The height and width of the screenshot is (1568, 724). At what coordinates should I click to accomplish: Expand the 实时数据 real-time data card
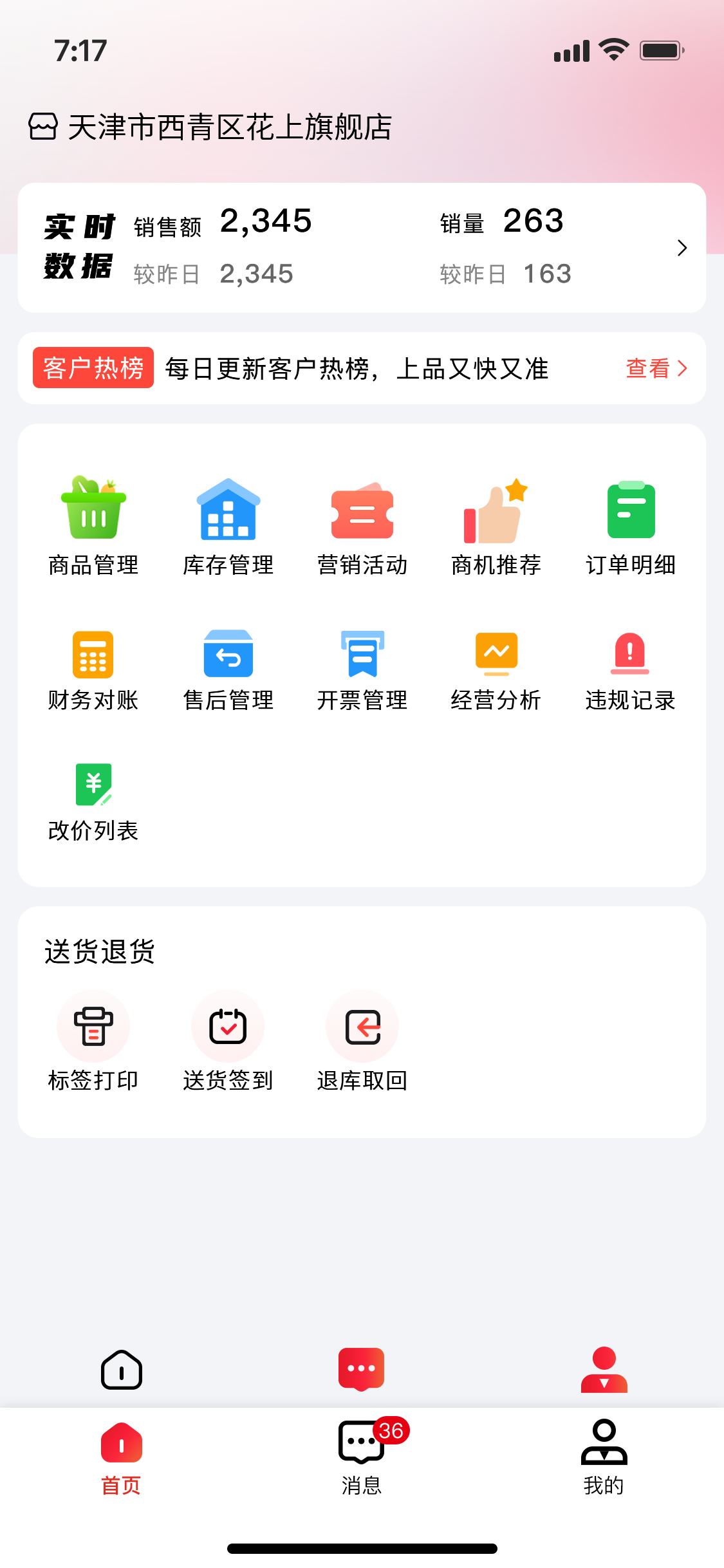[682, 248]
